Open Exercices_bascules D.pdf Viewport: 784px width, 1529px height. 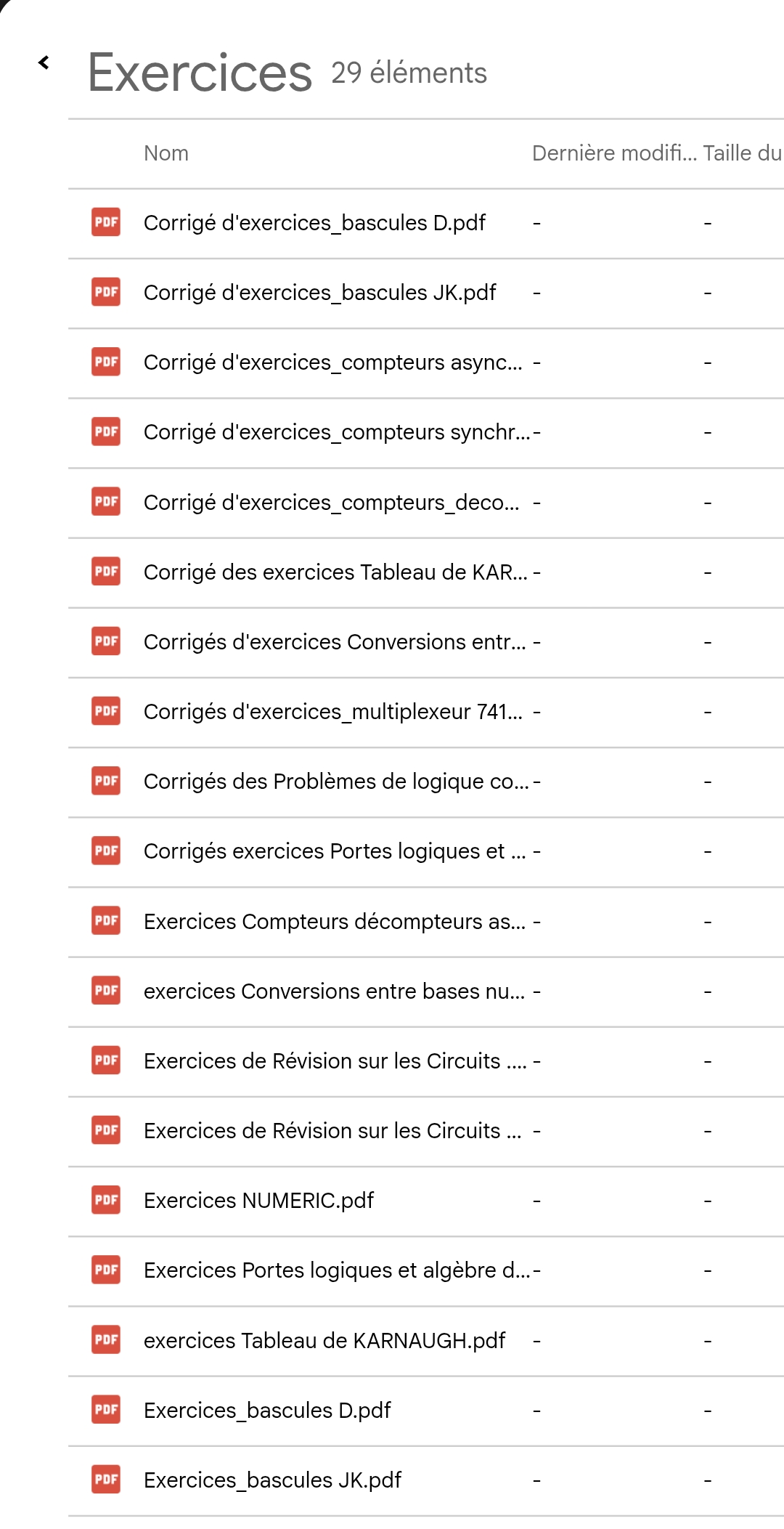pos(267,1411)
